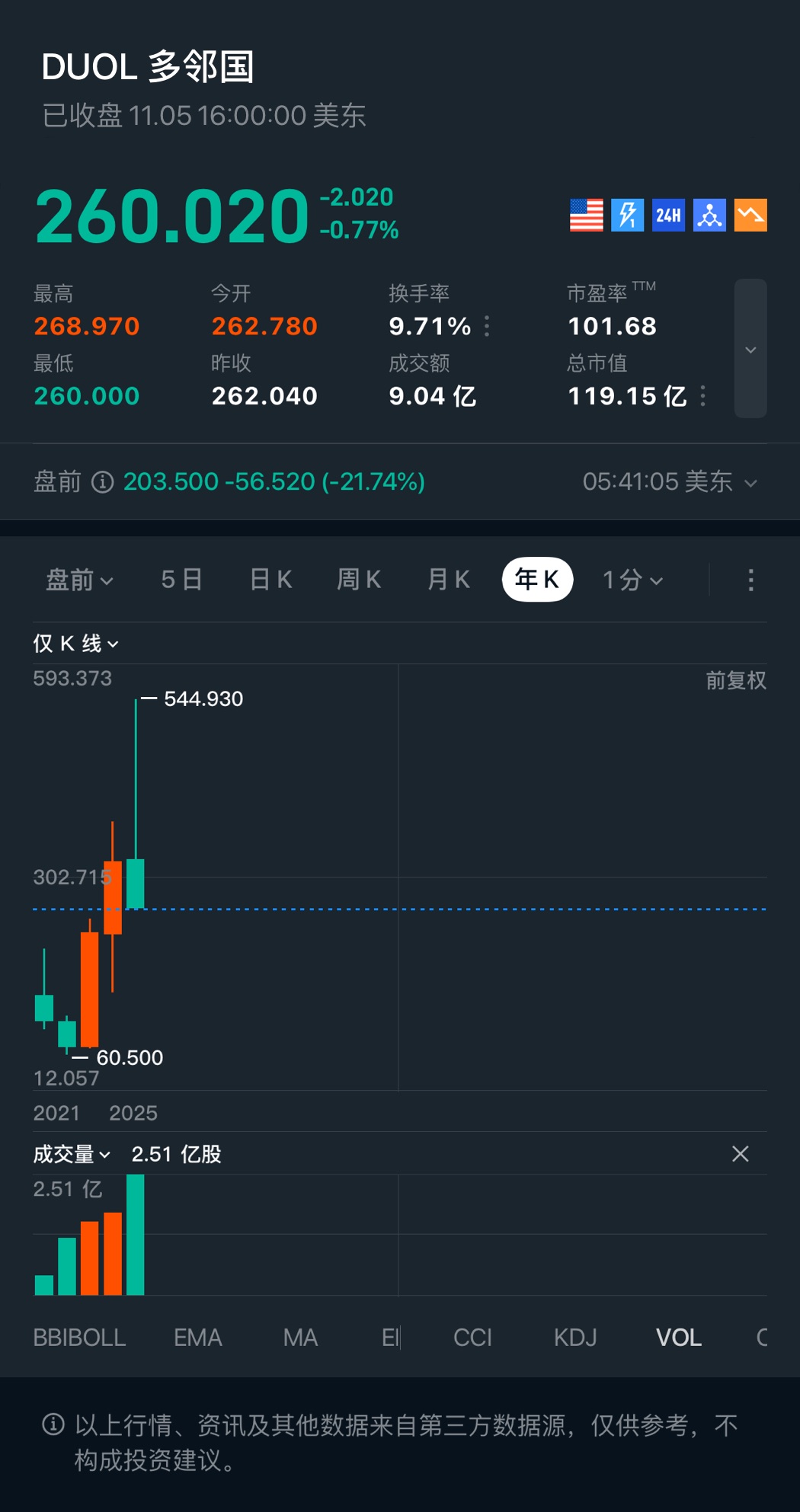Tap the 盘前 info icon
This screenshot has width=800, height=1512.
(x=102, y=482)
